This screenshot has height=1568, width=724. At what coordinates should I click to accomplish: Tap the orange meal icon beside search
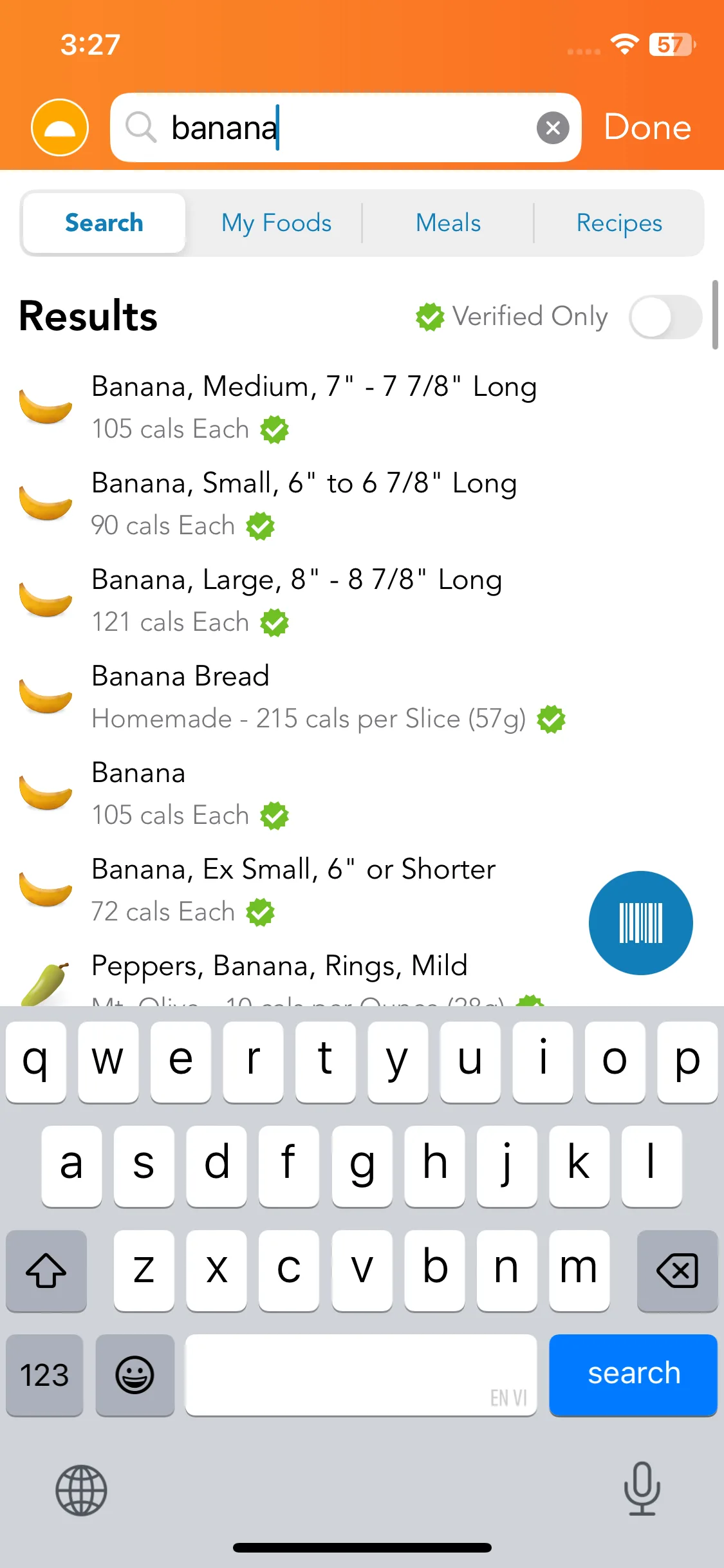point(60,127)
